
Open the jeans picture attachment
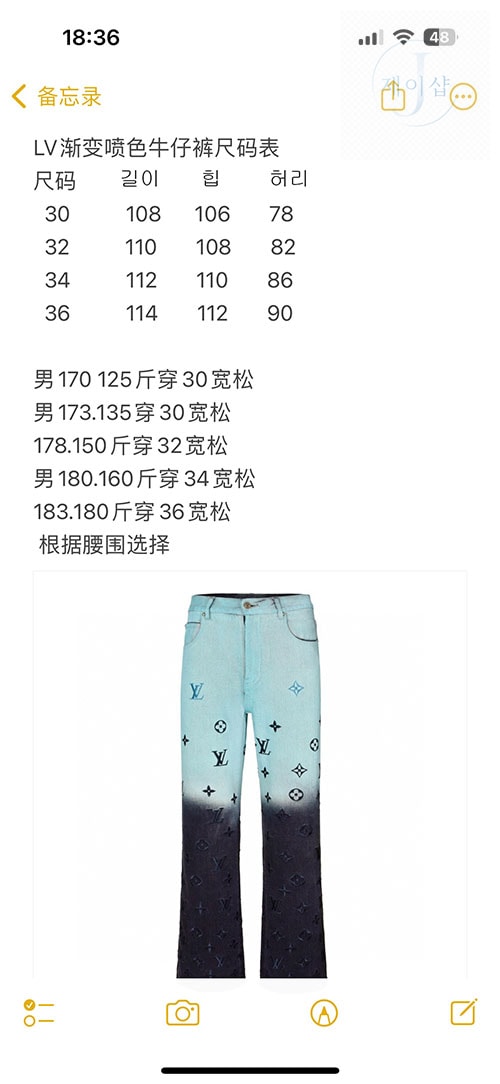click(x=250, y=774)
